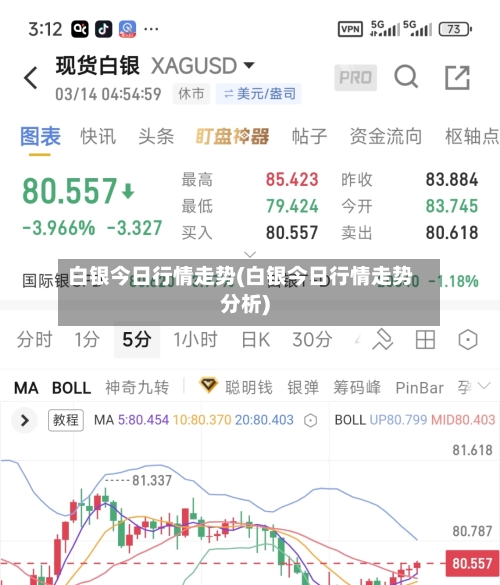Image resolution: width=500 pixels, height=585 pixels.
Task: Select the 聪明钱 indicator
Action: (x=249, y=387)
